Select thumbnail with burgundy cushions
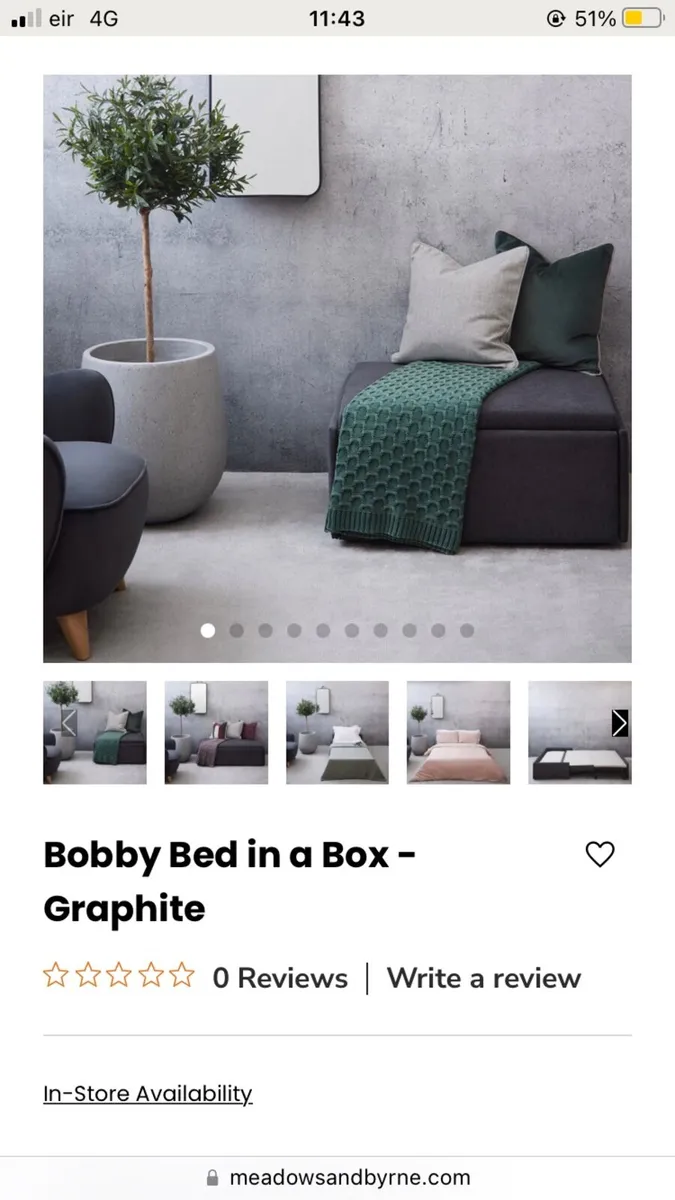 [x=216, y=732]
